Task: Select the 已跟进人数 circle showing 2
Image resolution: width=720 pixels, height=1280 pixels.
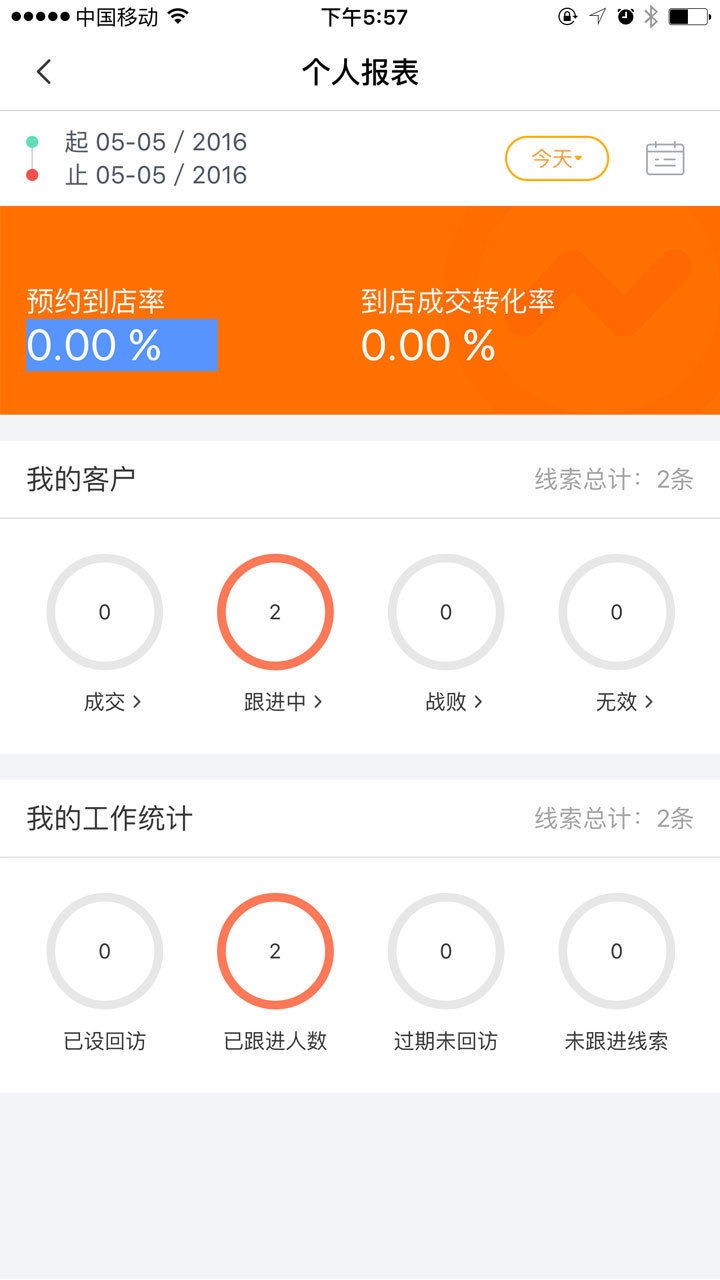Action: coord(275,951)
